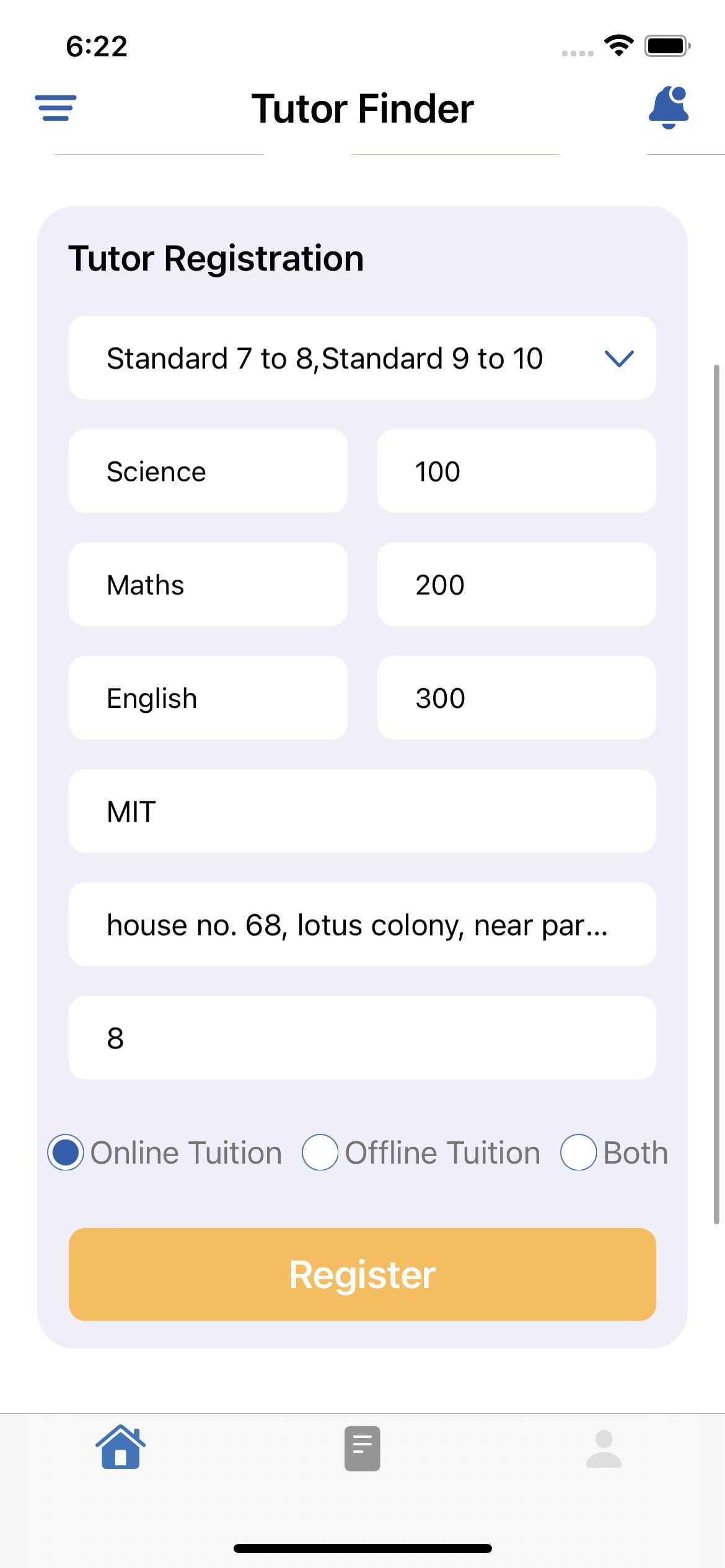Screen dimensions: 725x1568
Task: Expand the standards dropdown
Action: 362,358
